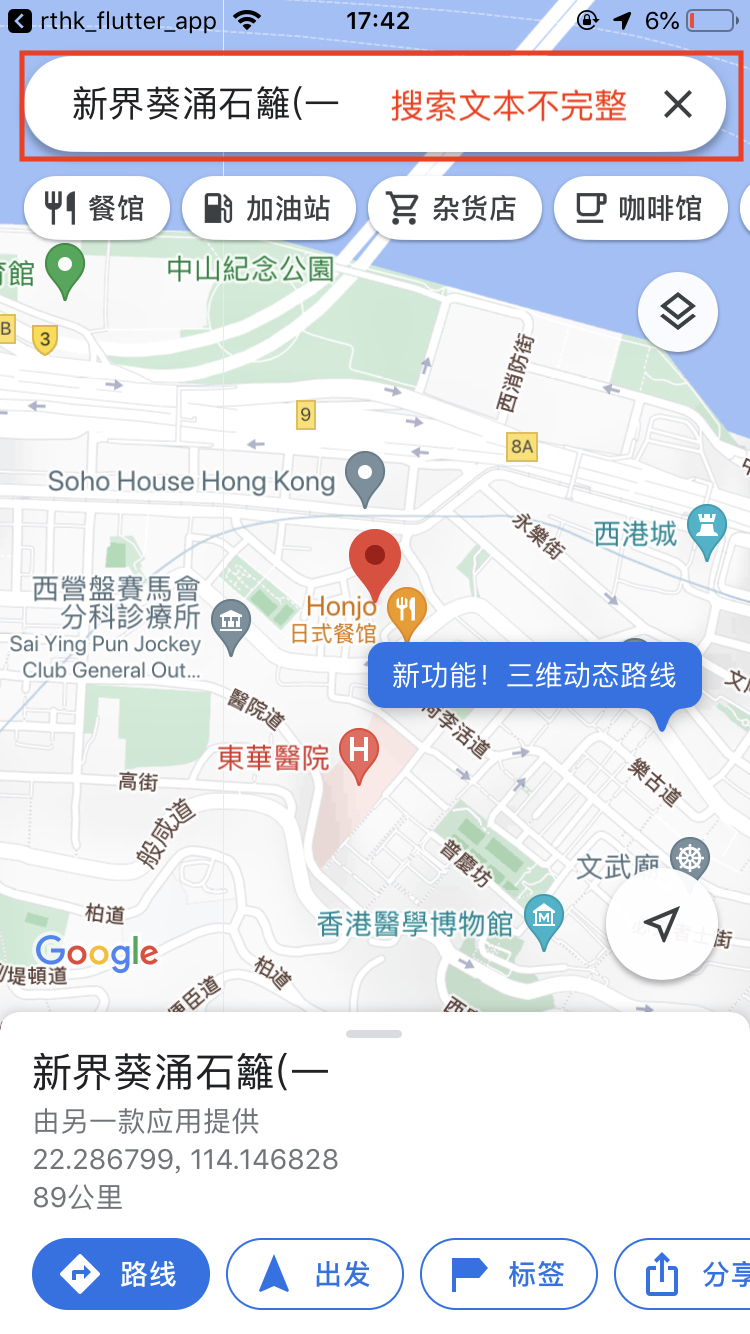This screenshot has height=1334, width=750.
Task: Open the 新功能！三维动态路线 tooltip
Action: click(534, 675)
